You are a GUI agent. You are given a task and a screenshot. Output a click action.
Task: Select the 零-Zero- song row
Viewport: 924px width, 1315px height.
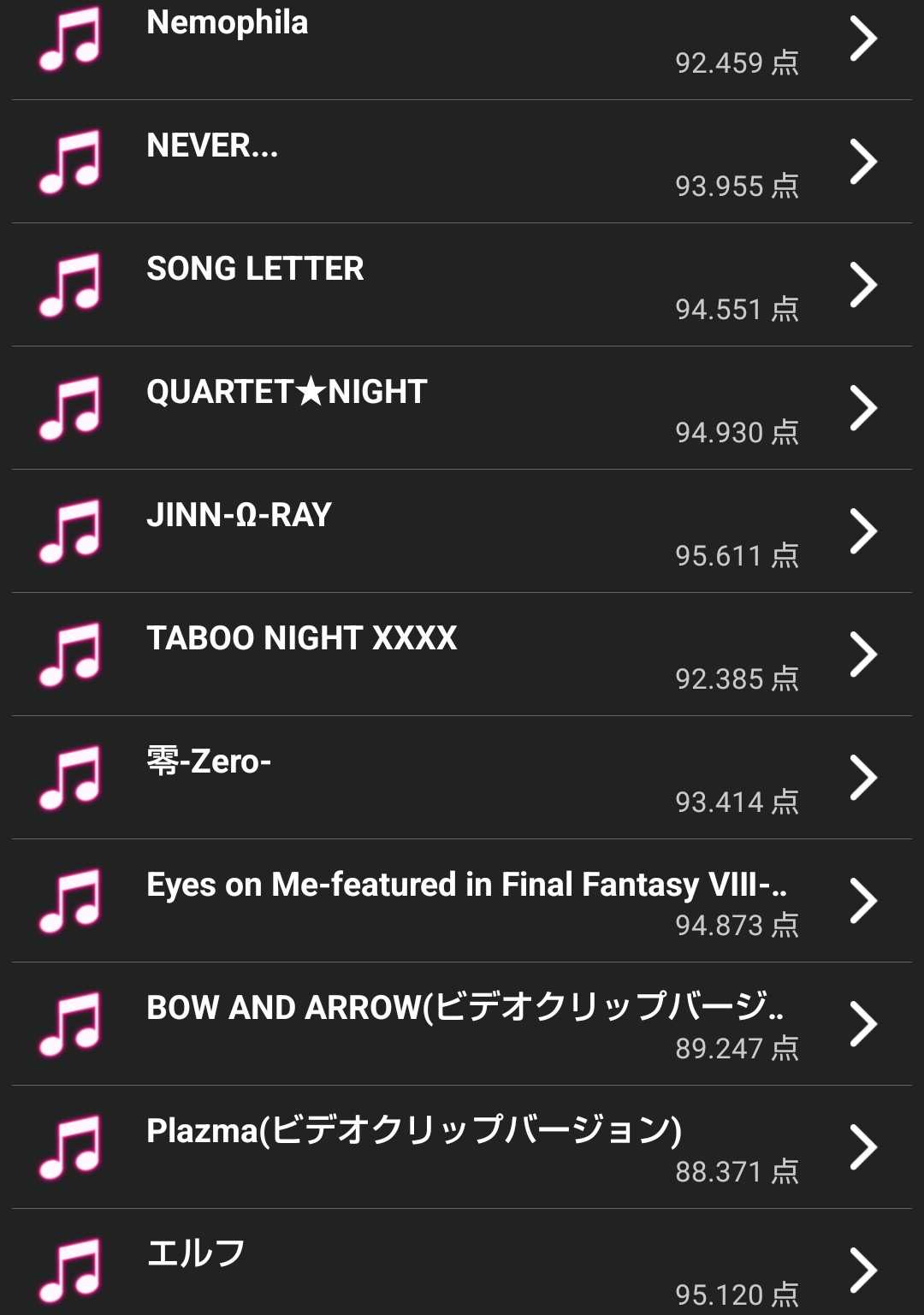[462, 779]
